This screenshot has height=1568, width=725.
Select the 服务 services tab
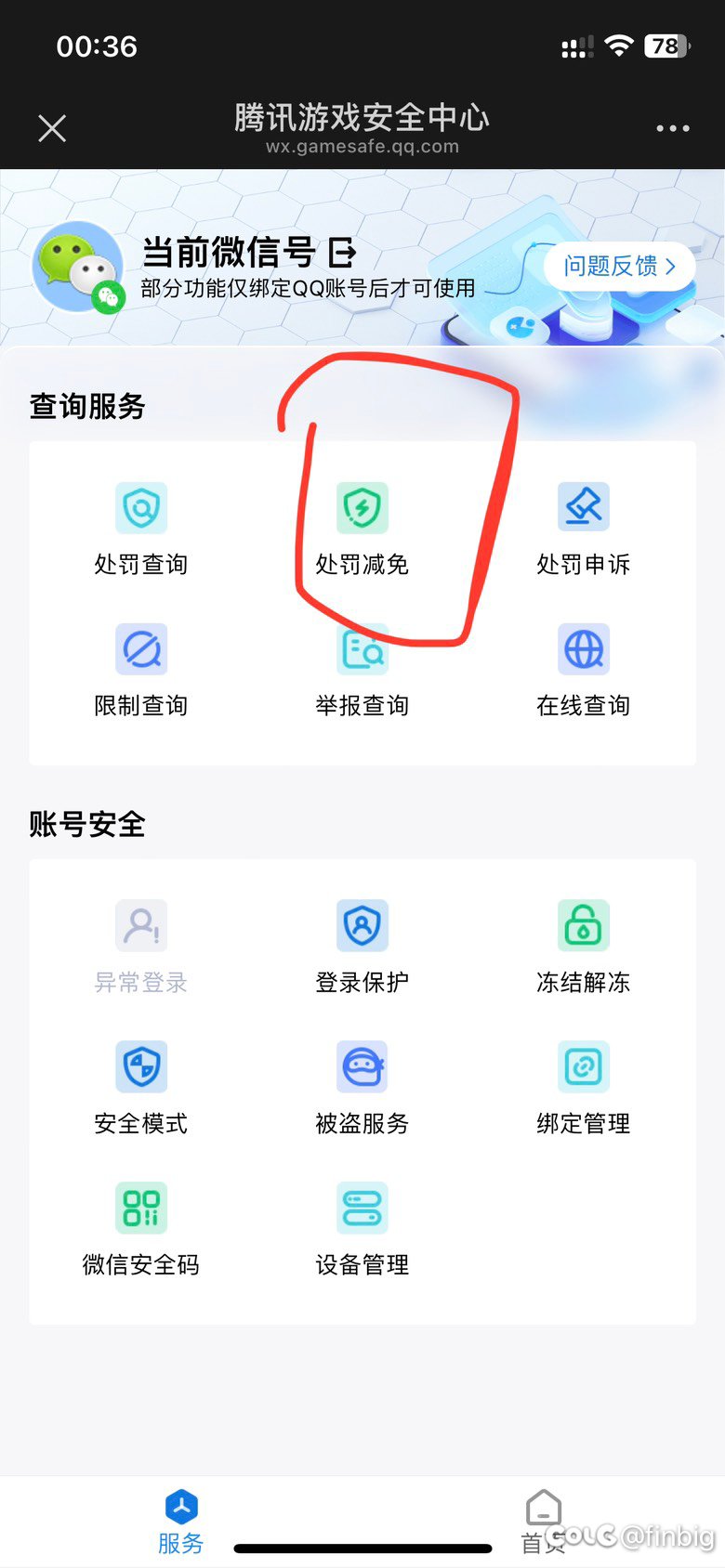point(181,1522)
